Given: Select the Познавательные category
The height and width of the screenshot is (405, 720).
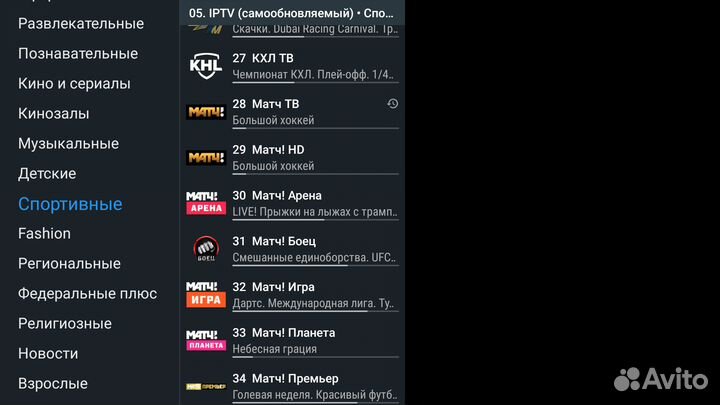Looking at the screenshot, I should tap(78, 53).
